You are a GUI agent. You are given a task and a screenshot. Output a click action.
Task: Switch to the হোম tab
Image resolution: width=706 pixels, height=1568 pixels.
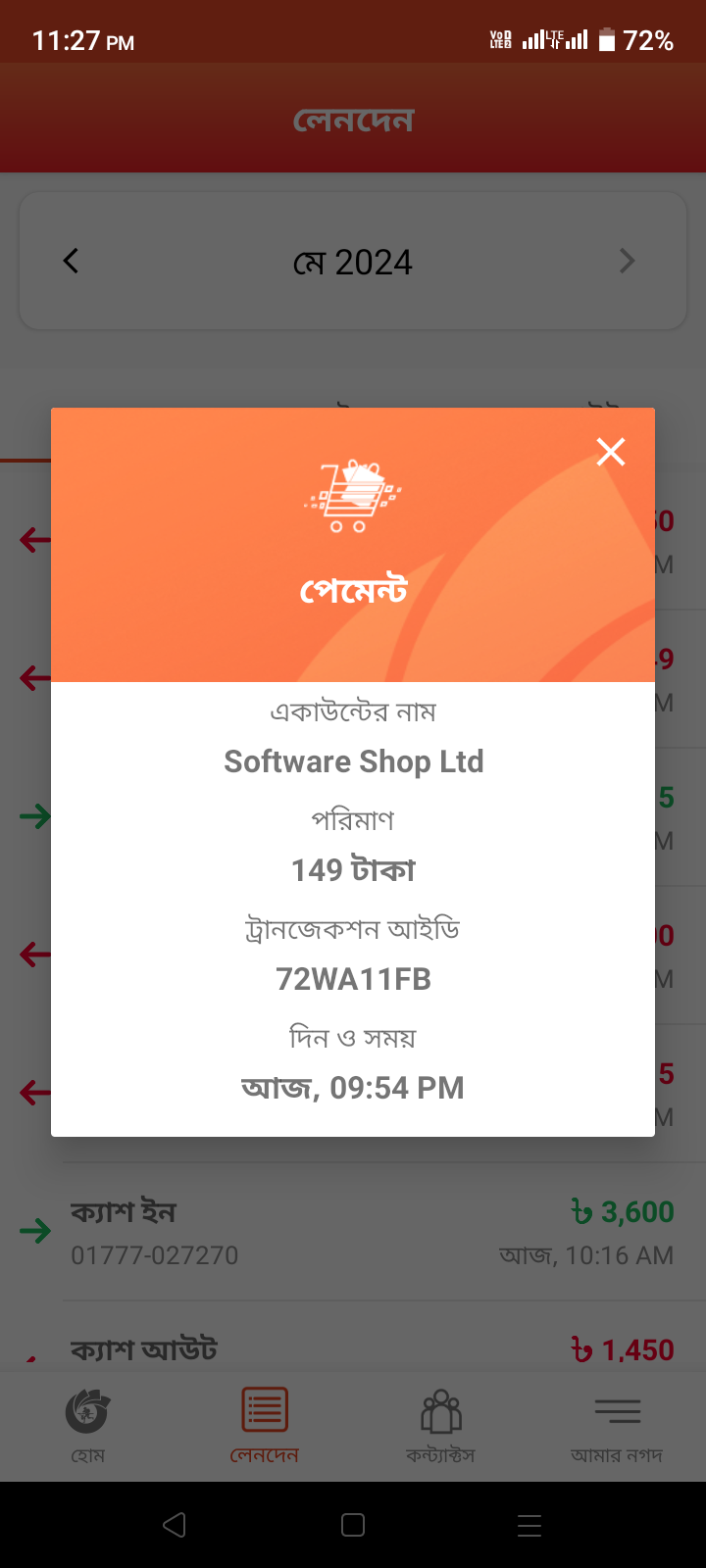pos(88,1425)
